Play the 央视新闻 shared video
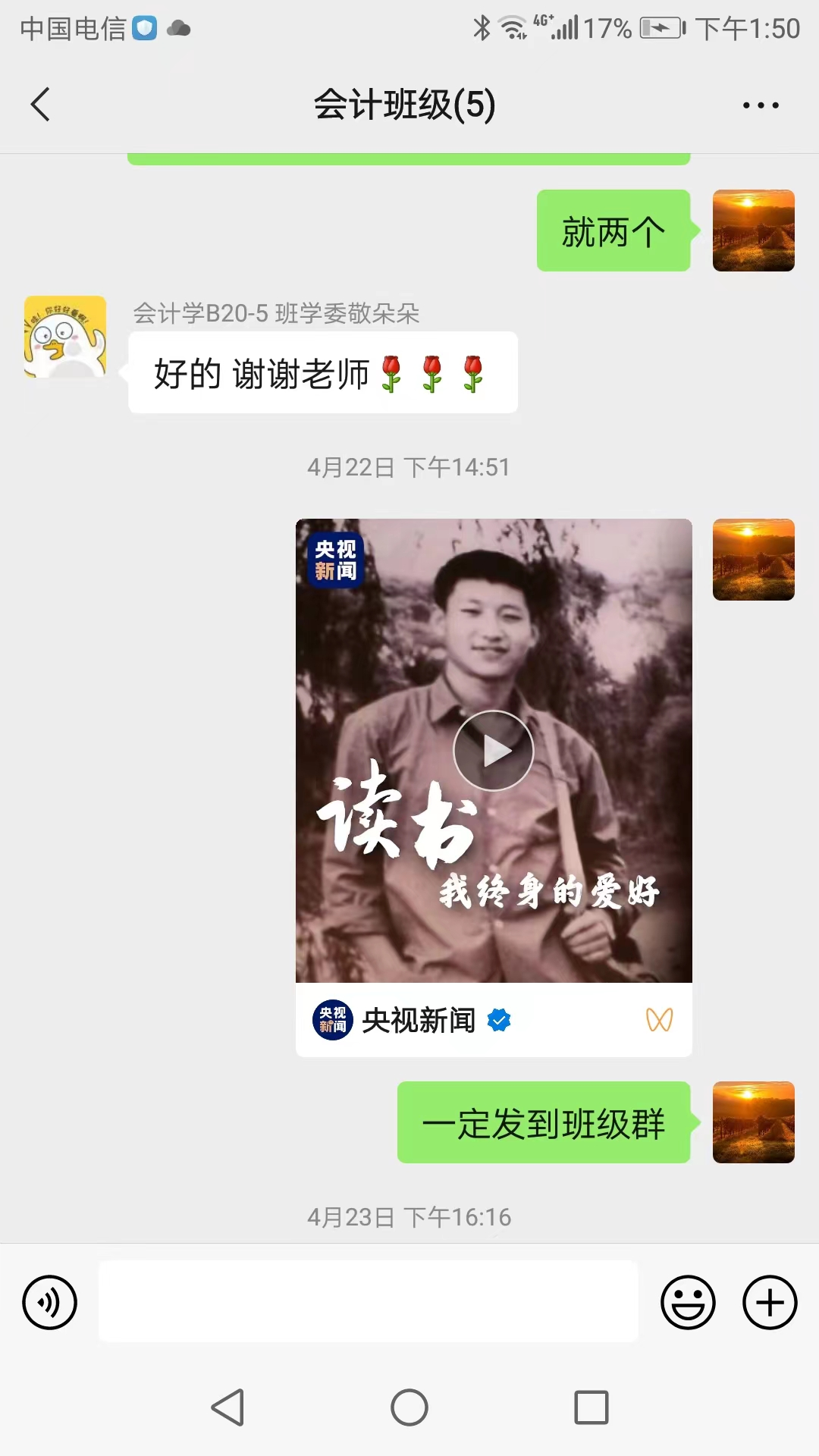 pos(494,751)
